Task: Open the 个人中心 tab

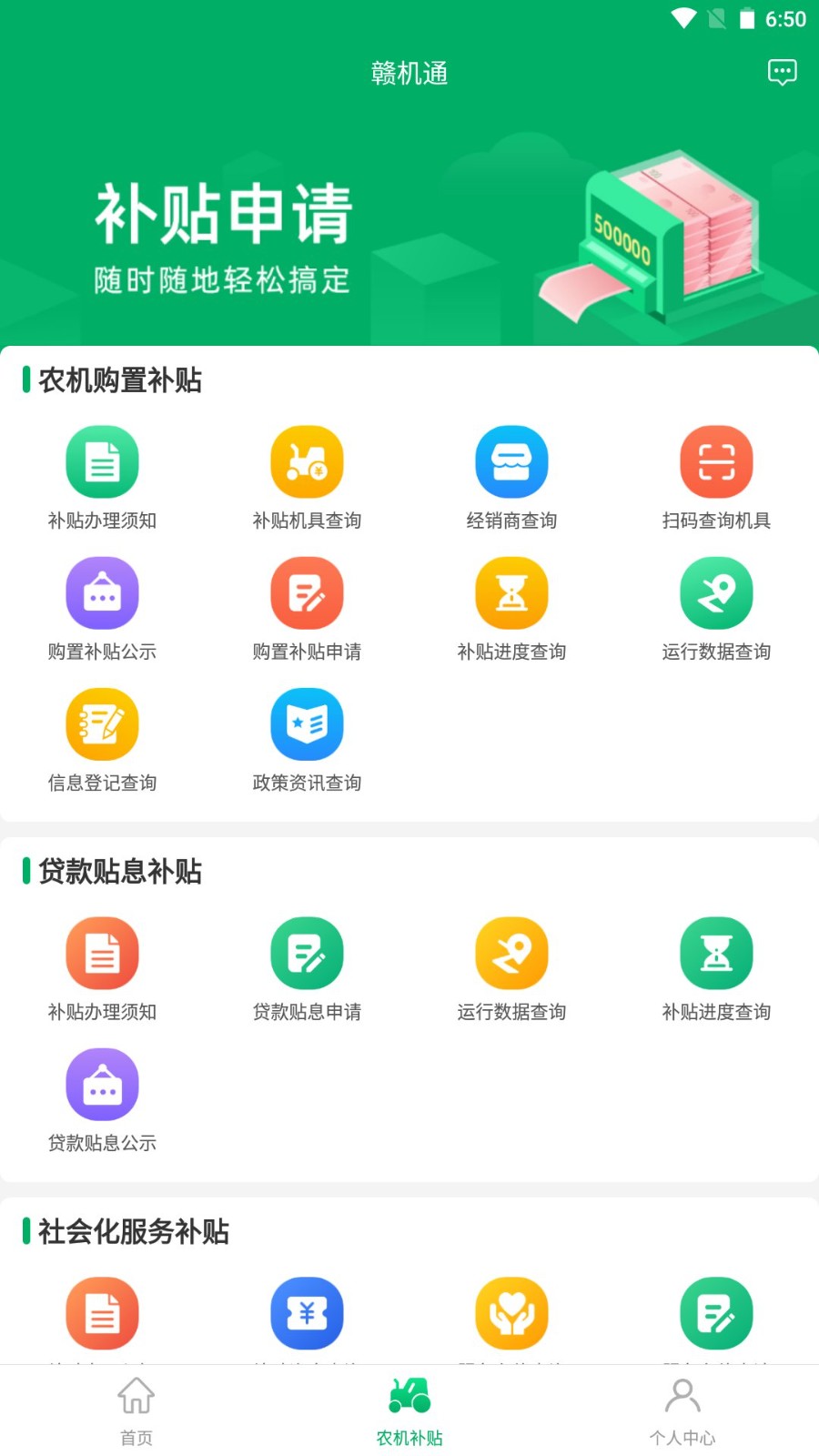Action: (x=682, y=1409)
